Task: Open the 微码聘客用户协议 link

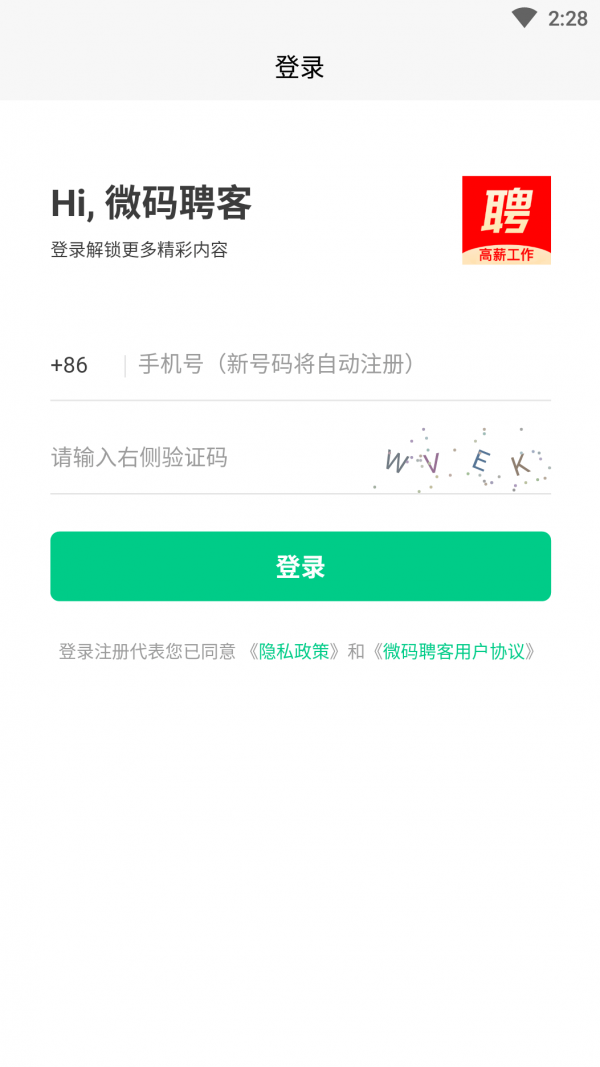Action: point(454,652)
